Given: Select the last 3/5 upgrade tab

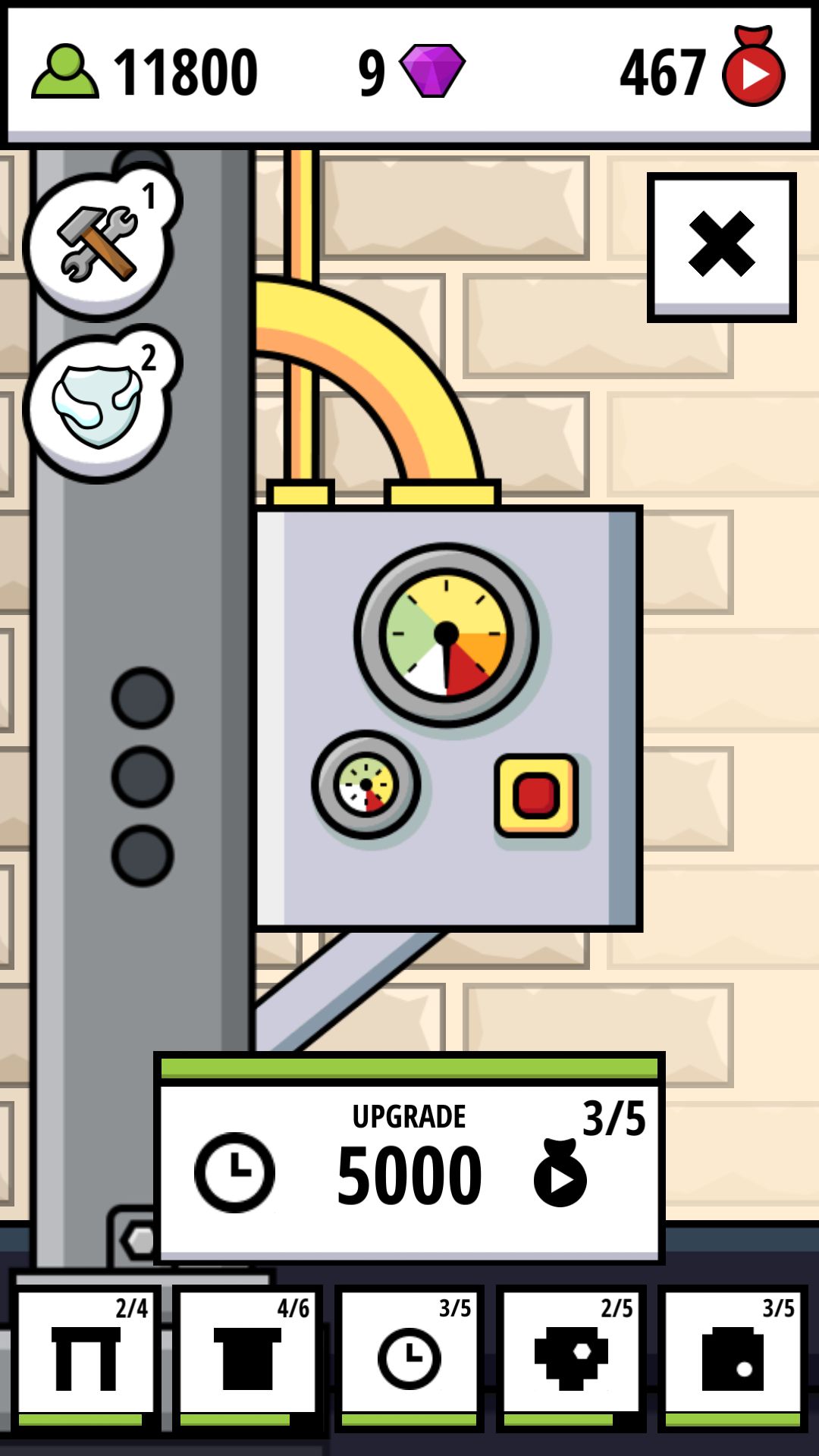Looking at the screenshot, I should point(733,1358).
